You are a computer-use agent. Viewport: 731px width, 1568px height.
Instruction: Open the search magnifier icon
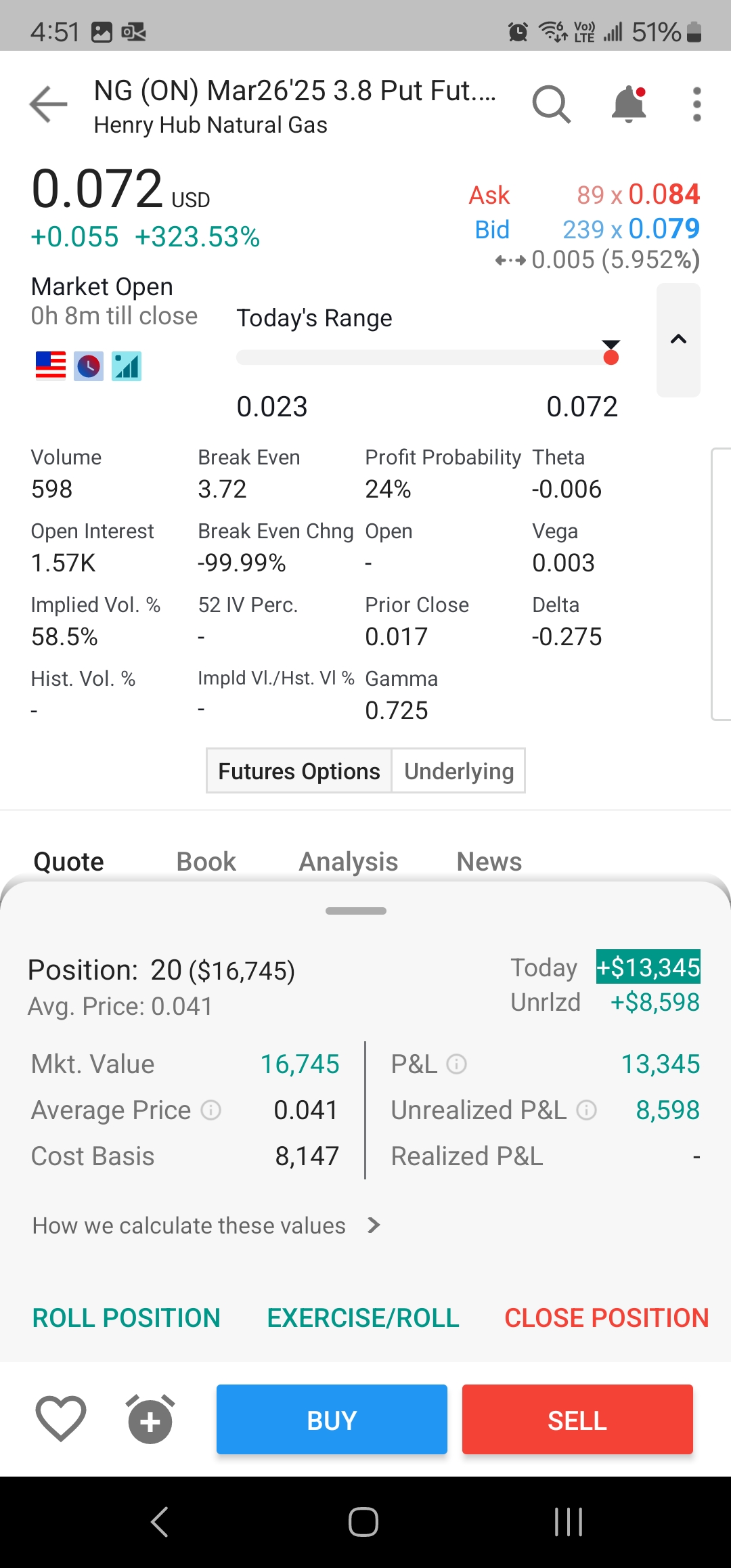point(552,105)
